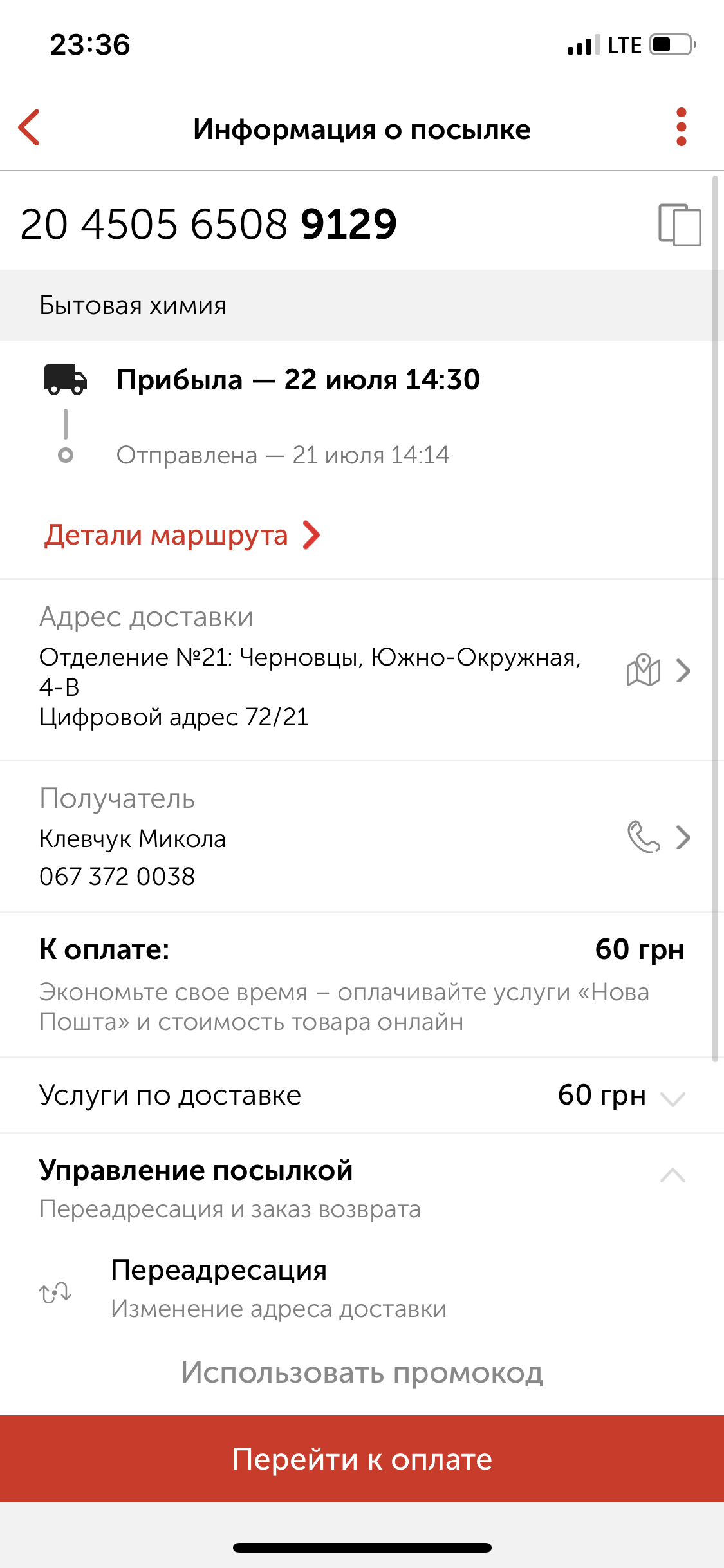724x1568 pixels.
Task: Call the recipient Клевчук Микола
Action: pos(644,837)
